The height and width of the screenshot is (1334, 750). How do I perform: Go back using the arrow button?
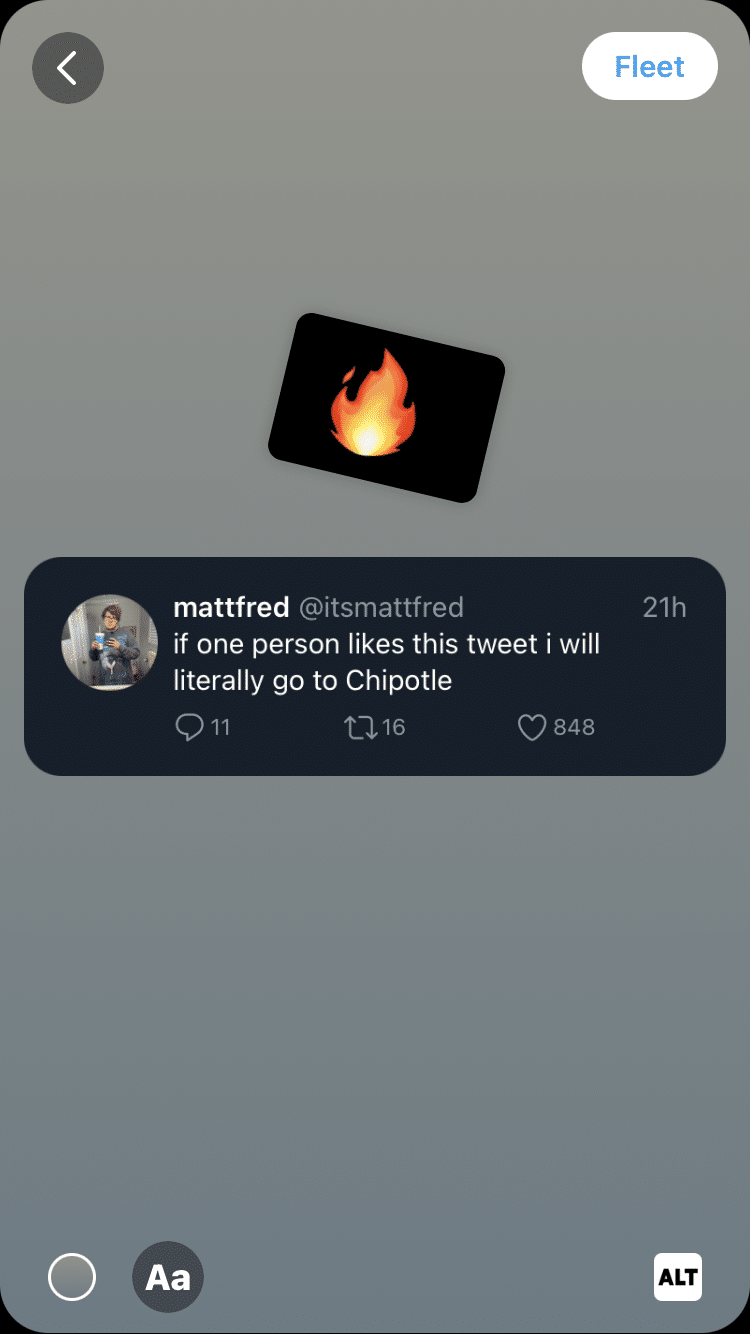[68, 68]
